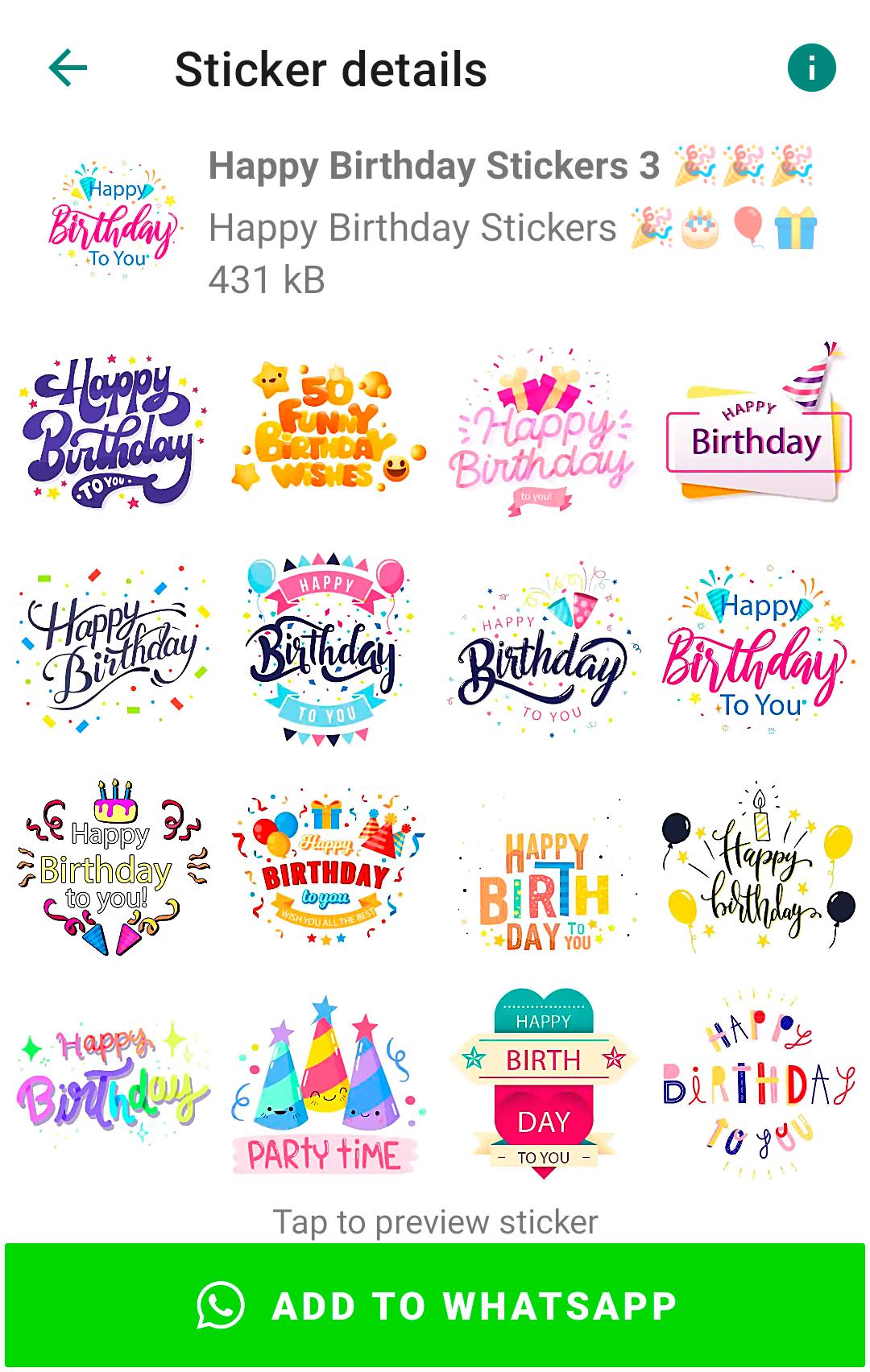
Task: Preview the pink gift boxes Happy Birthday sticker
Action: [x=541, y=432]
